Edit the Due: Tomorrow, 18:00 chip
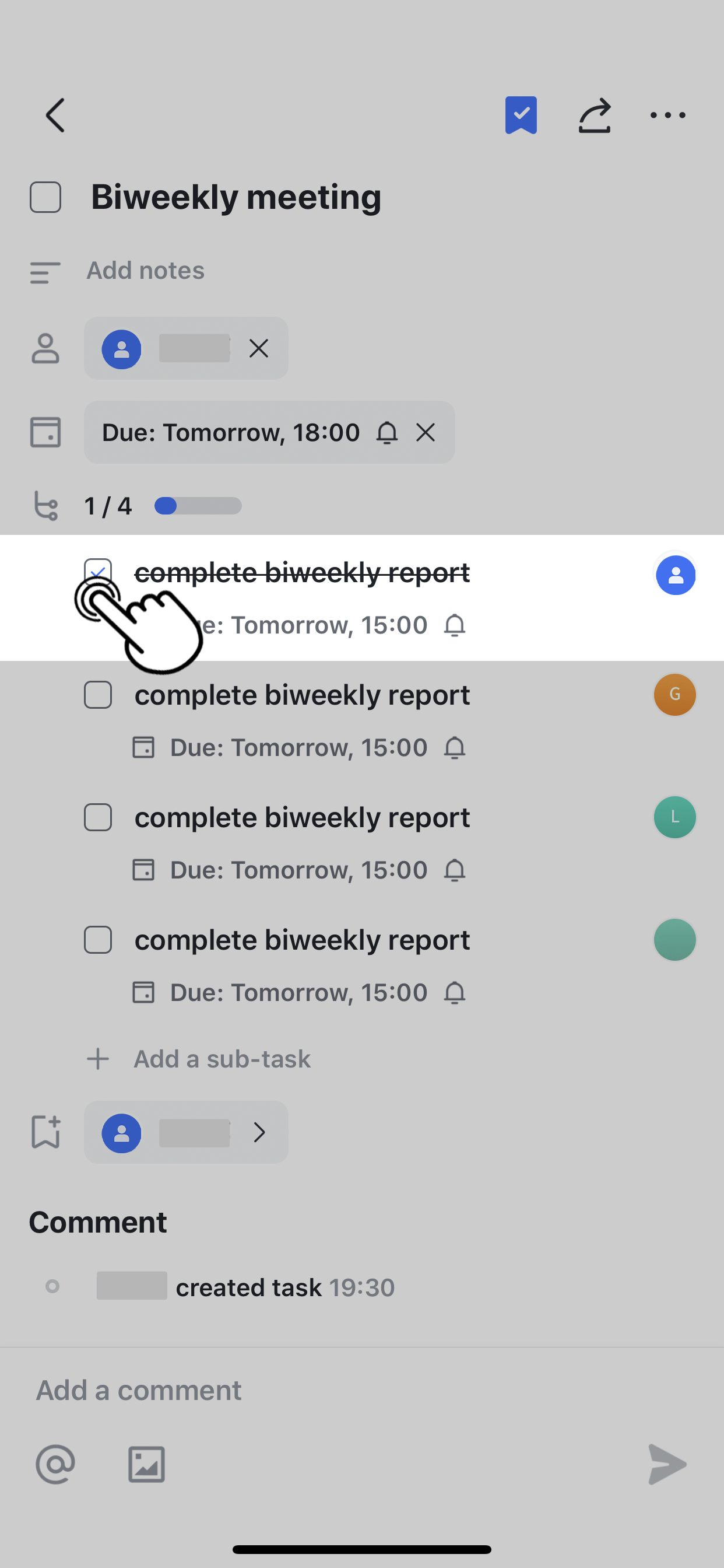724x1568 pixels. point(231,433)
